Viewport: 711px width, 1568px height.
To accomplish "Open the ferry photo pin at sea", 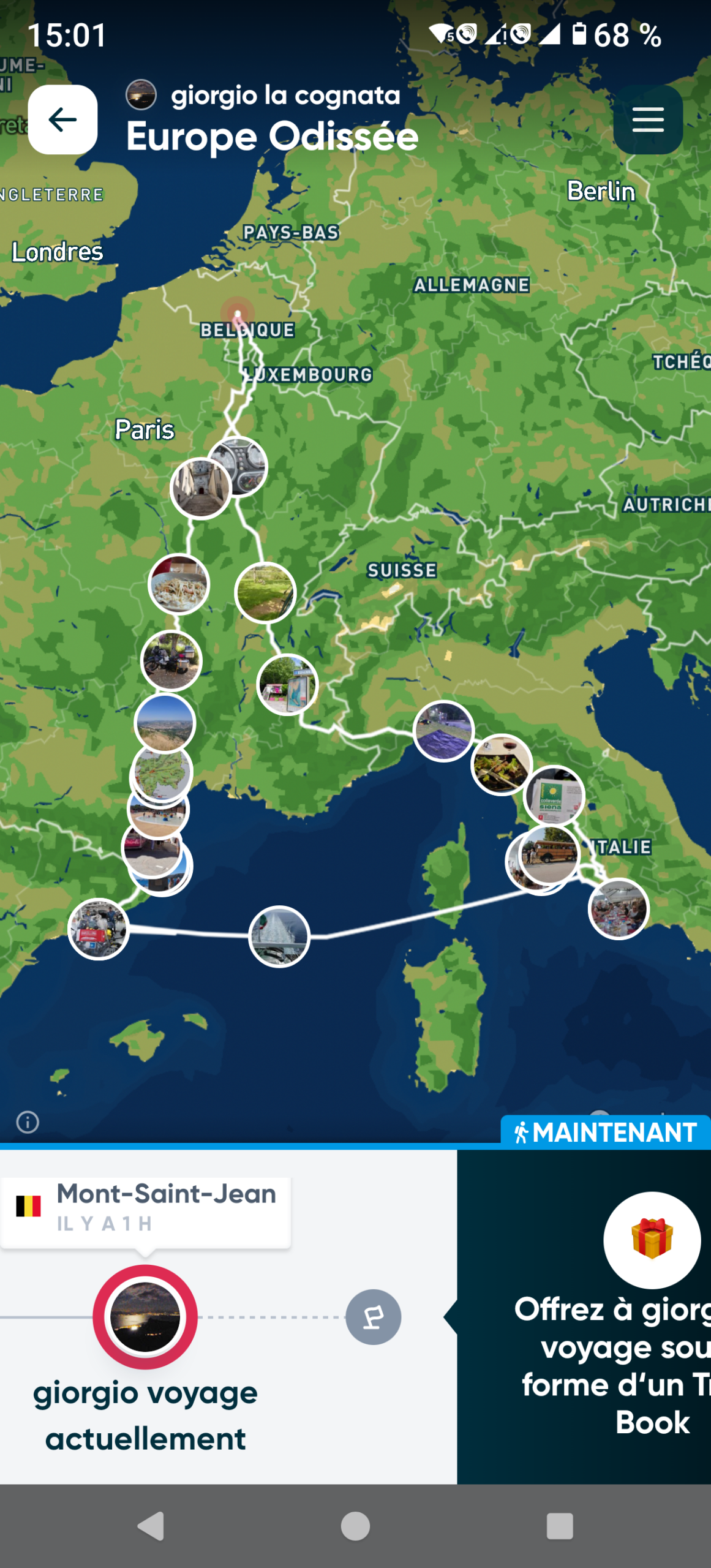I will click(279, 937).
